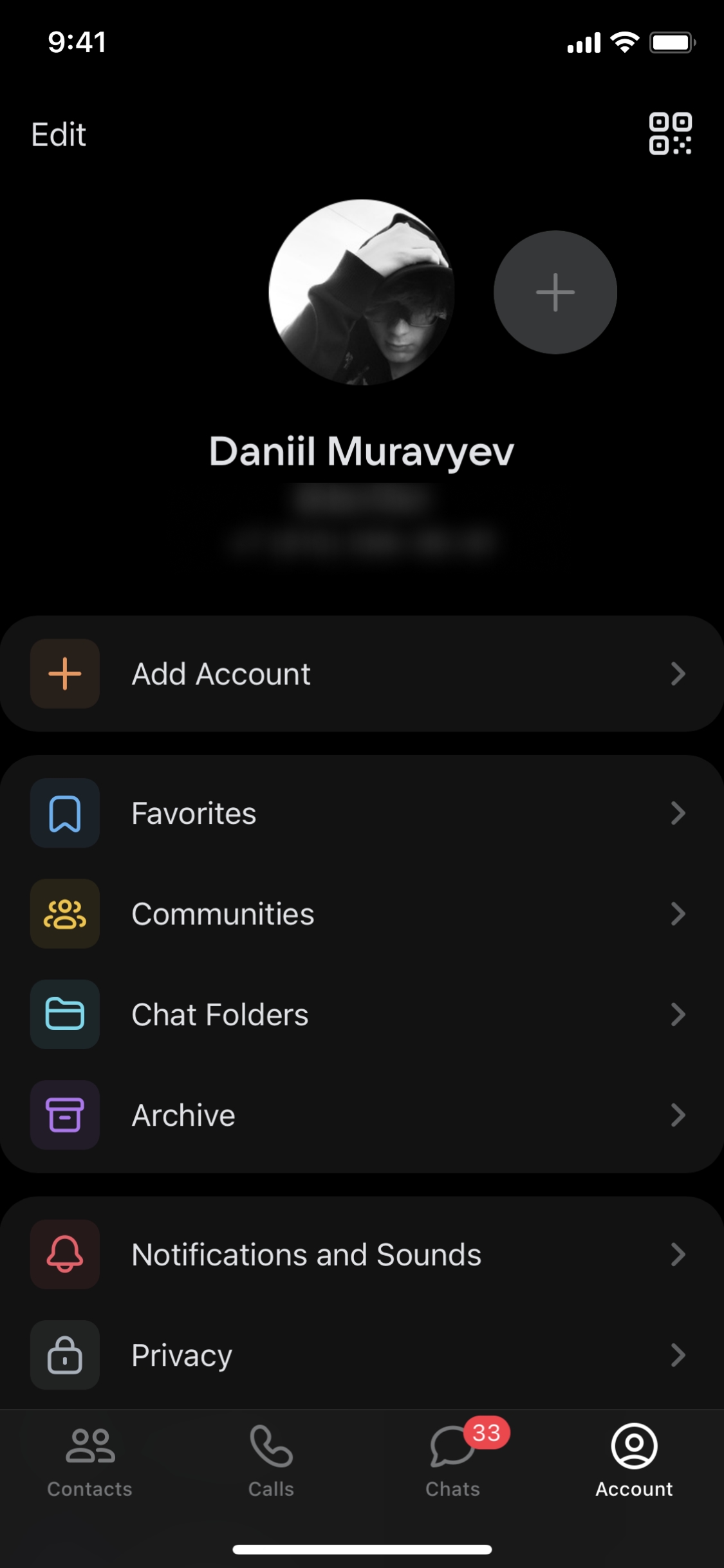Open Notifications and Sounds settings
This screenshot has height=1568, width=724.
tap(362, 1255)
